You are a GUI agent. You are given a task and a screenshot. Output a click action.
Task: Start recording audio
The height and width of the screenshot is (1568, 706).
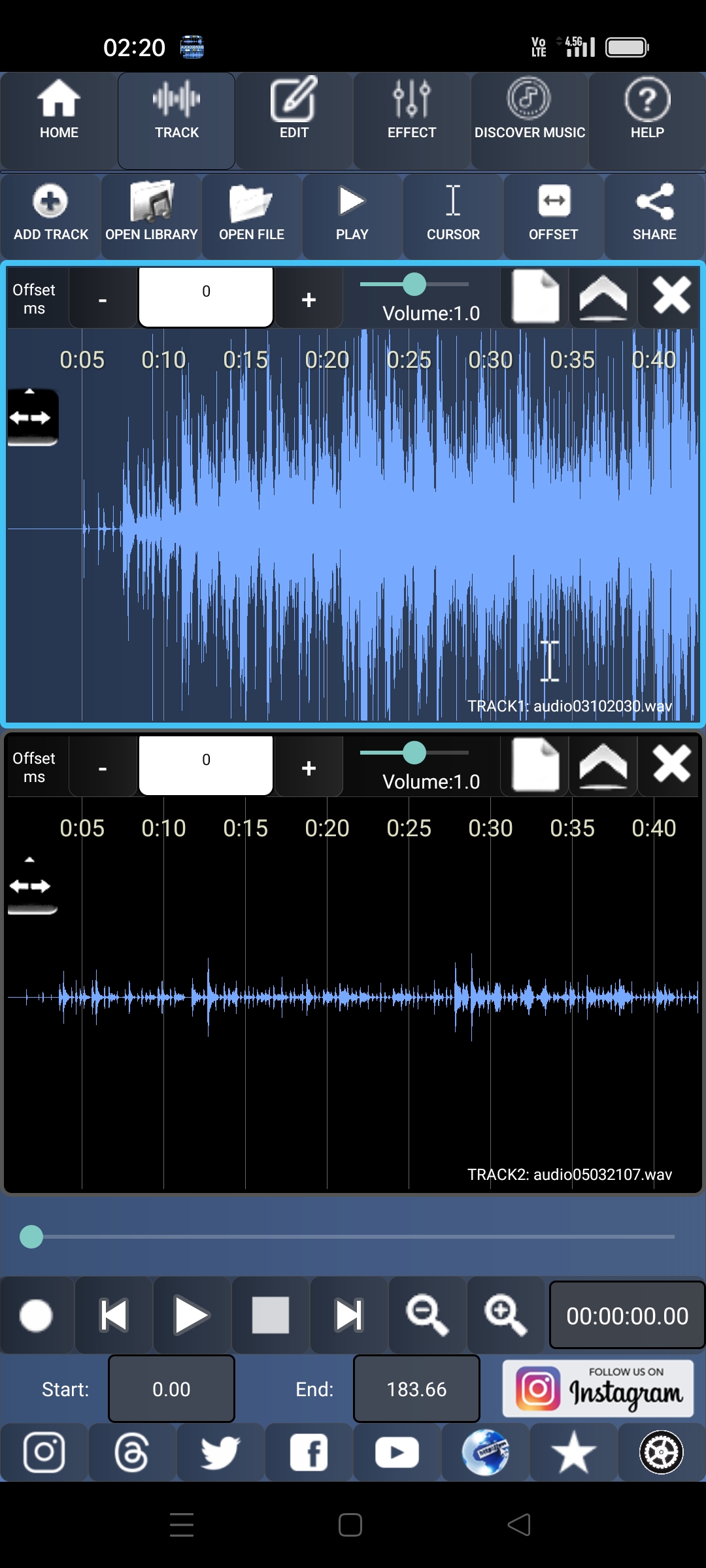37,1315
